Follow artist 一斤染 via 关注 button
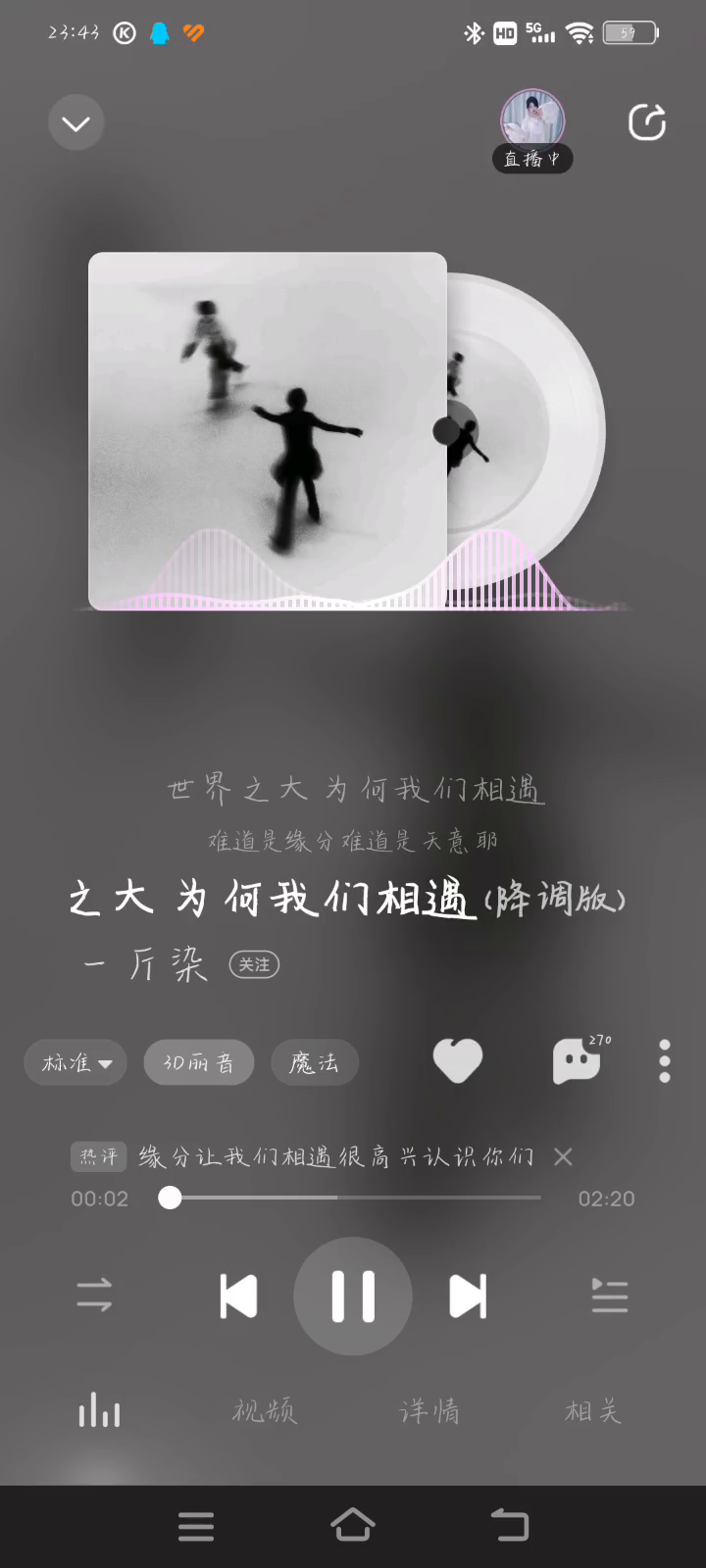Viewport: 706px width, 1568px height. 254,964
